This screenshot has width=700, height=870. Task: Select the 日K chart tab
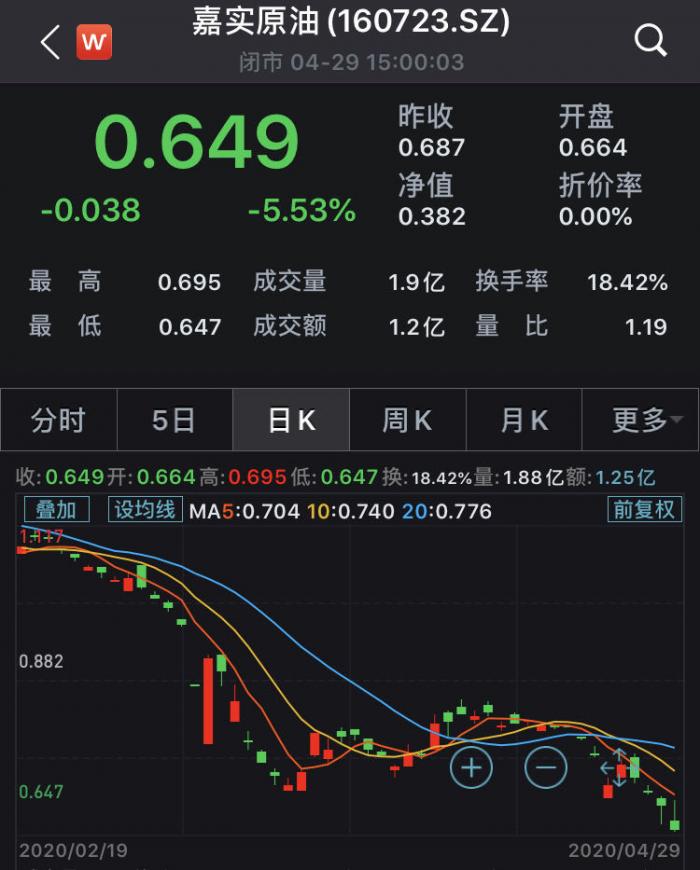pos(291,421)
